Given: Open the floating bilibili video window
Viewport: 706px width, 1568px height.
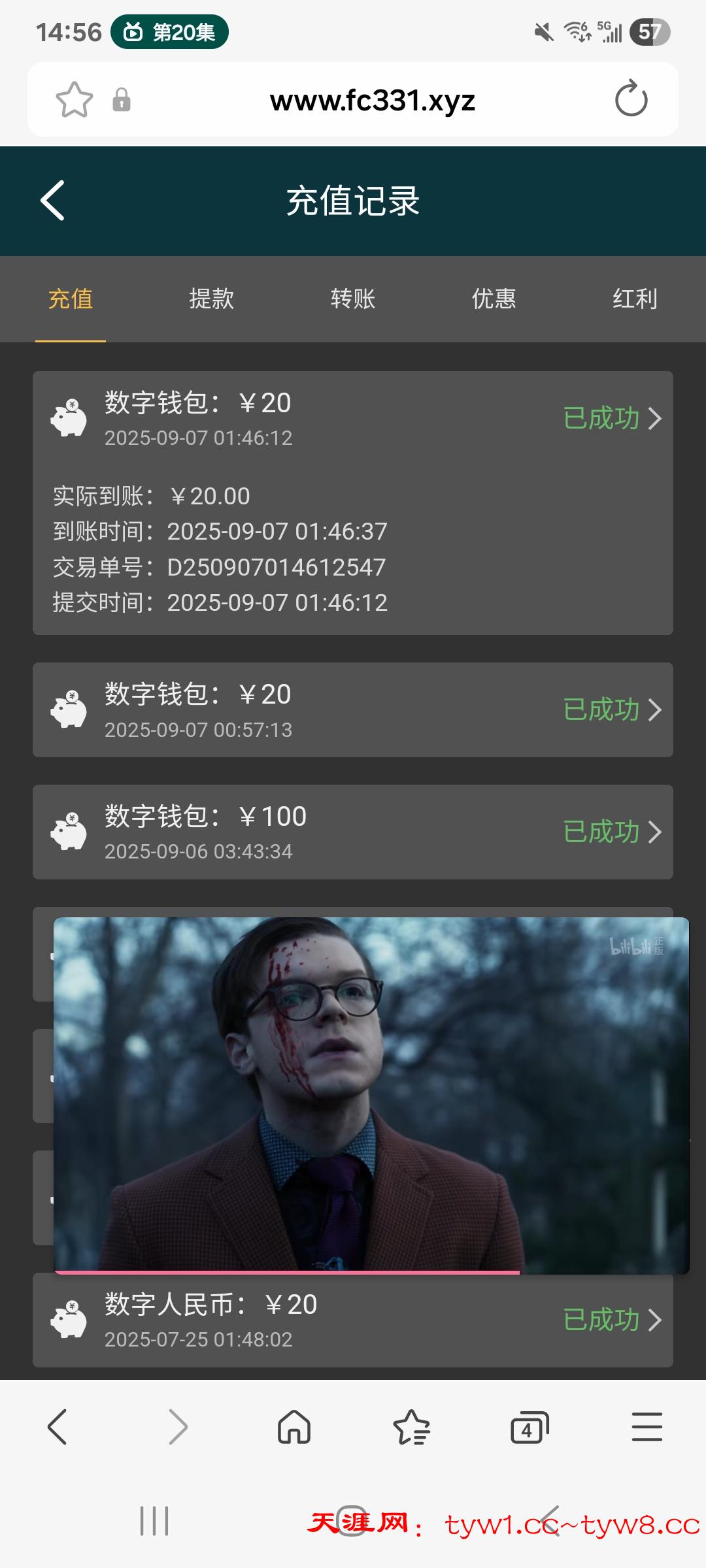Looking at the screenshot, I should tap(371, 1095).
